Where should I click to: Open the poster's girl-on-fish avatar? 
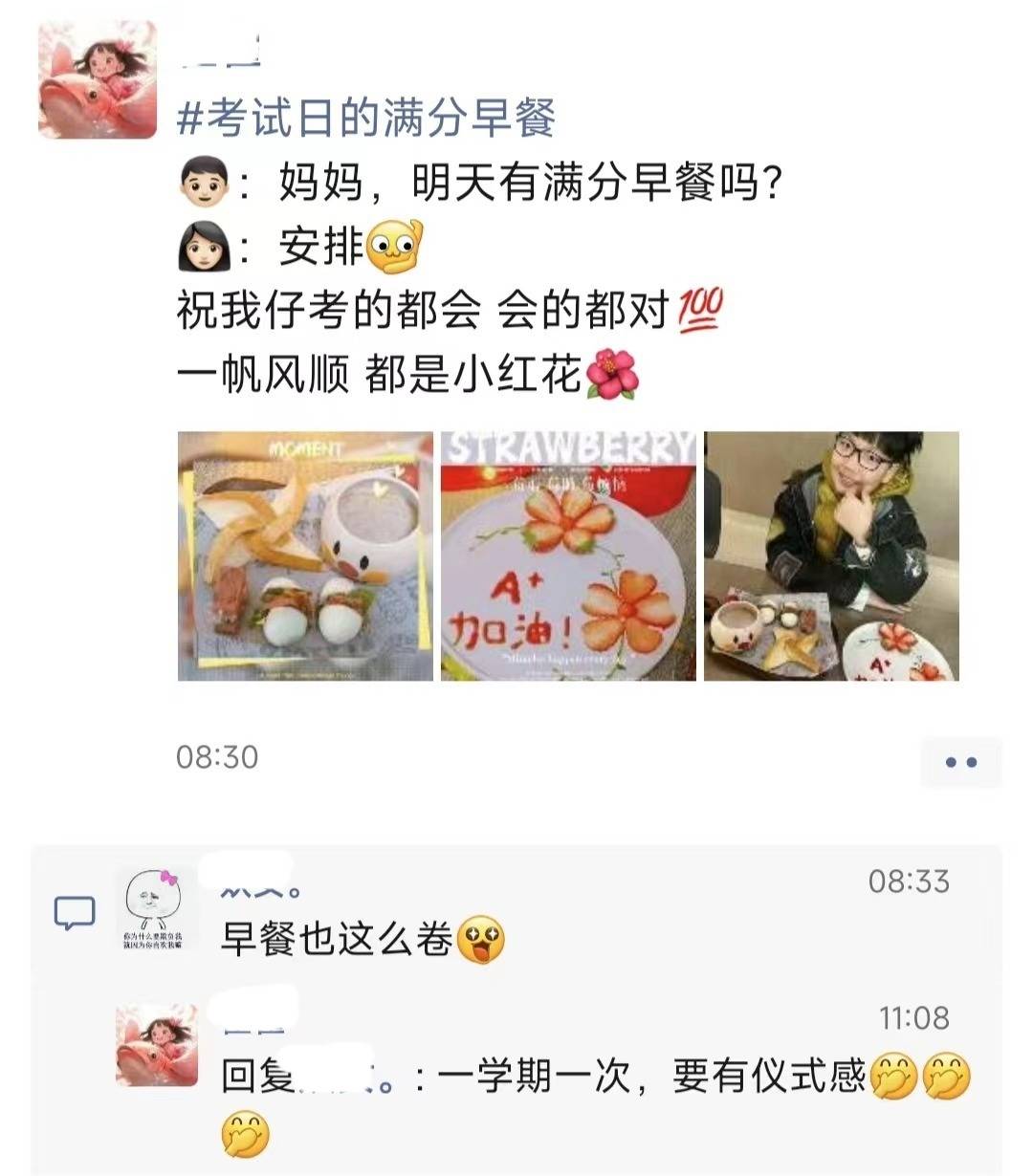click(x=97, y=80)
